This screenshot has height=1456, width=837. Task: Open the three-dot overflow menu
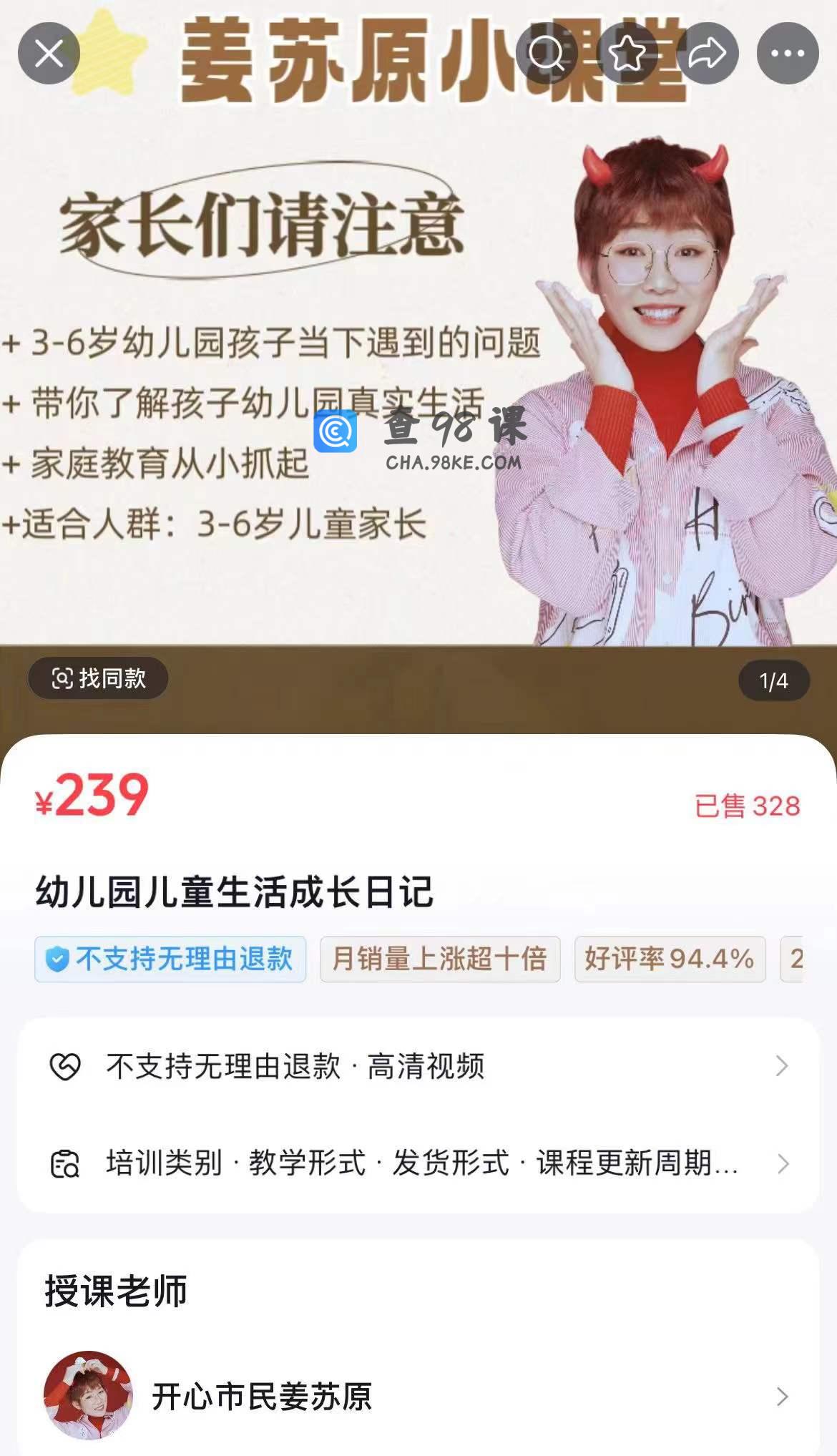point(788,54)
